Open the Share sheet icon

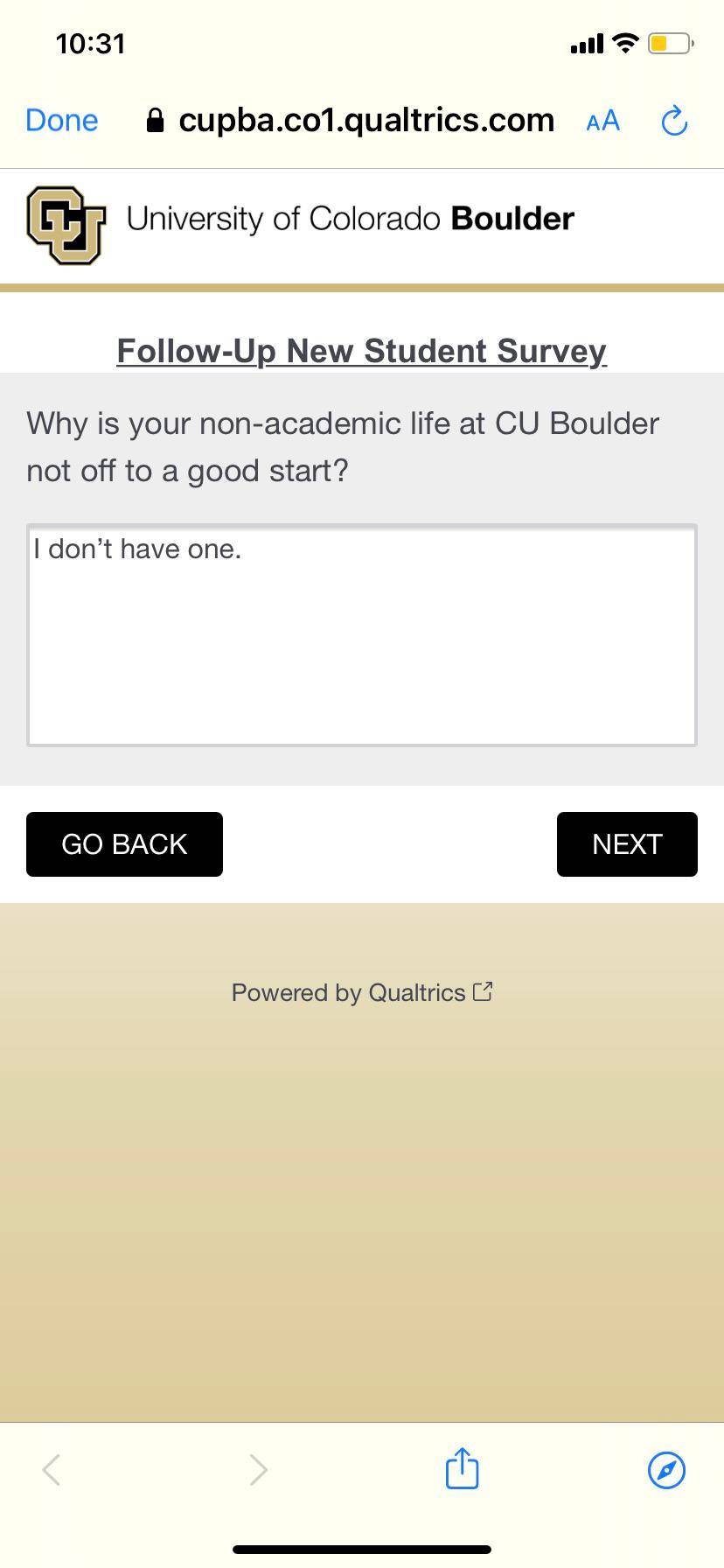point(461,1469)
